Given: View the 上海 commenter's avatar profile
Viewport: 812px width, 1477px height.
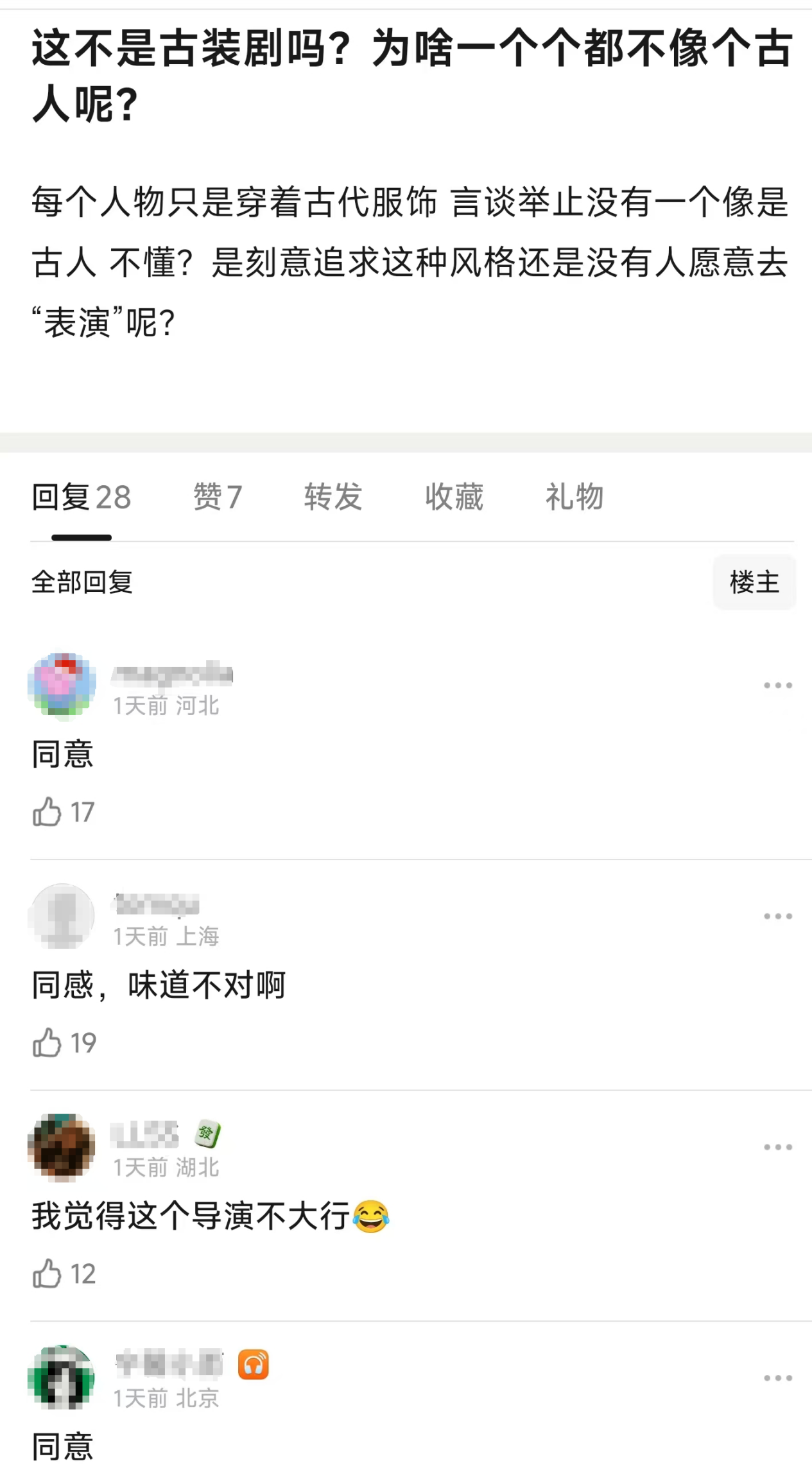Looking at the screenshot, I should pos(62,916).
